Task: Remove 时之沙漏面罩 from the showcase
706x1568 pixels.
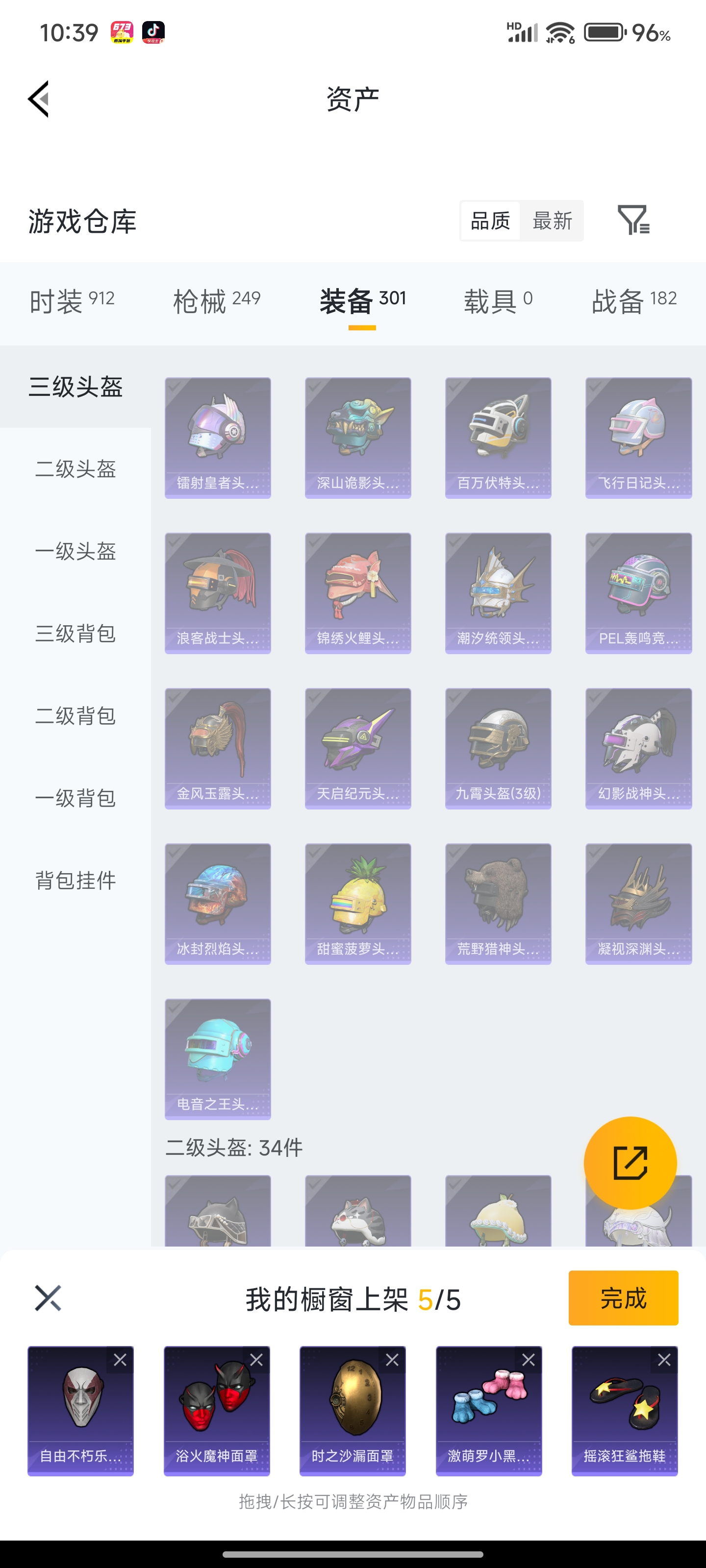Action: pos(392,1359)
